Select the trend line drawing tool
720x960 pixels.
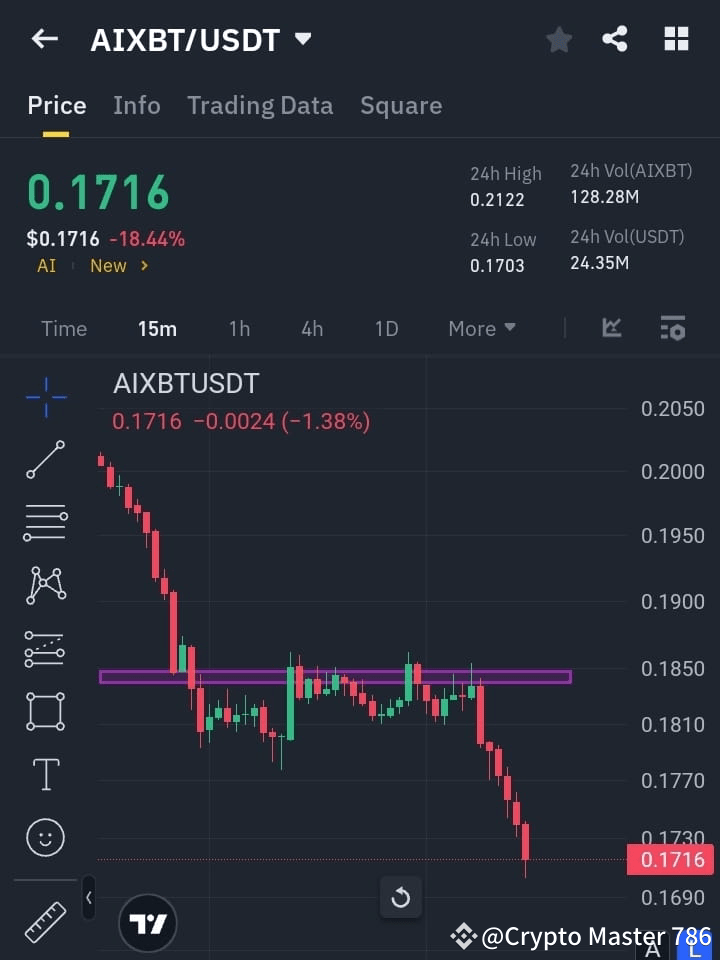(x=44, y=460)
